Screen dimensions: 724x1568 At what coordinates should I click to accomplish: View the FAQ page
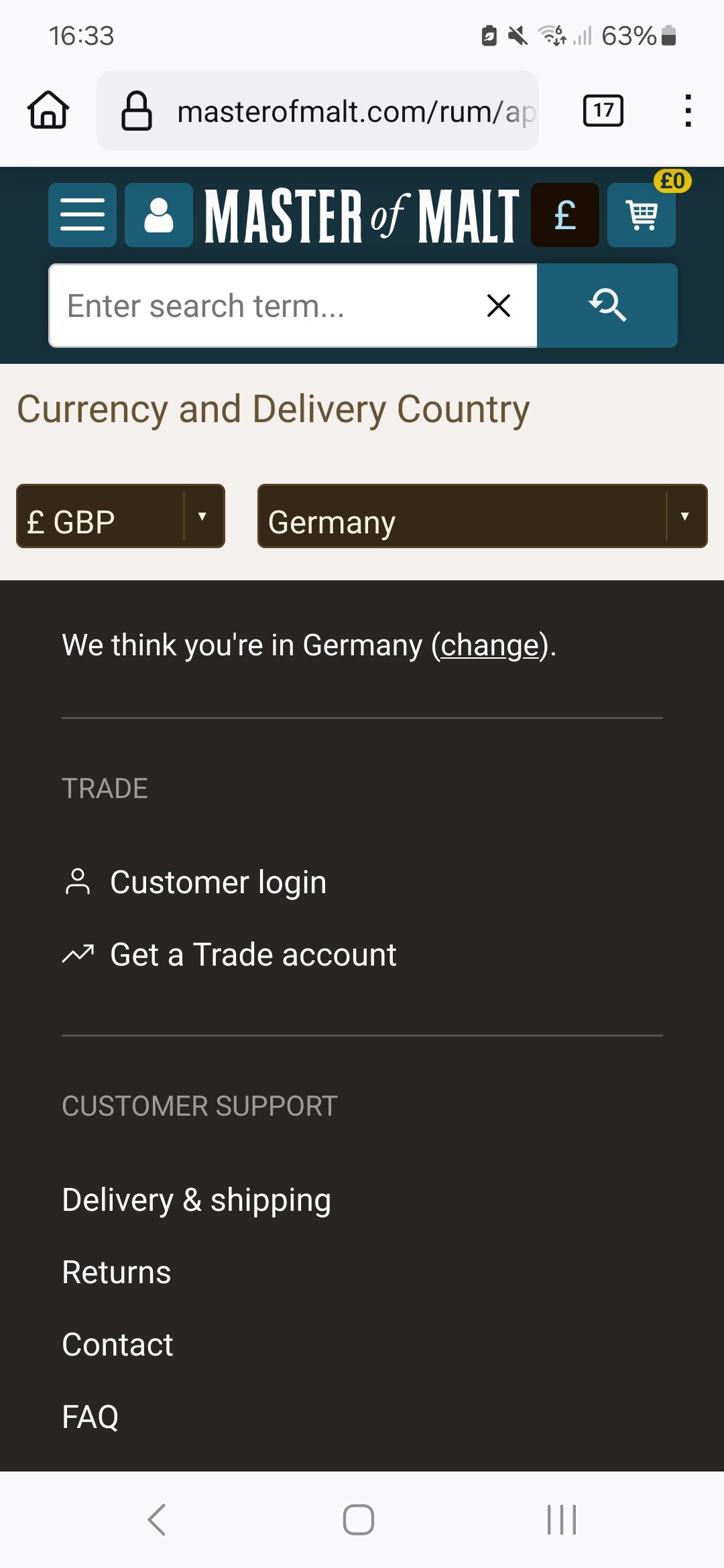click(x=90, y=1417)
